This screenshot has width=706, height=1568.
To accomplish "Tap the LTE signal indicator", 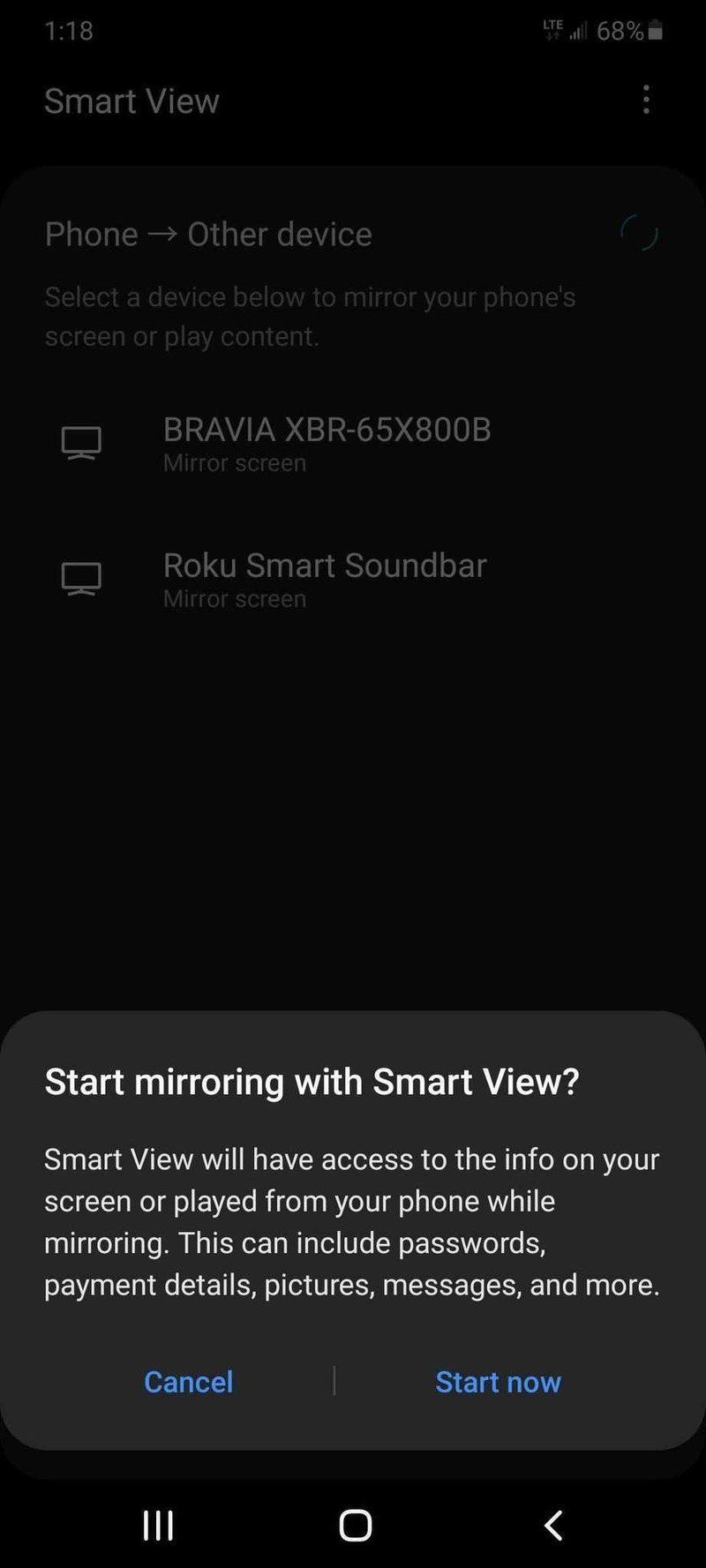I will click(552, 29).
